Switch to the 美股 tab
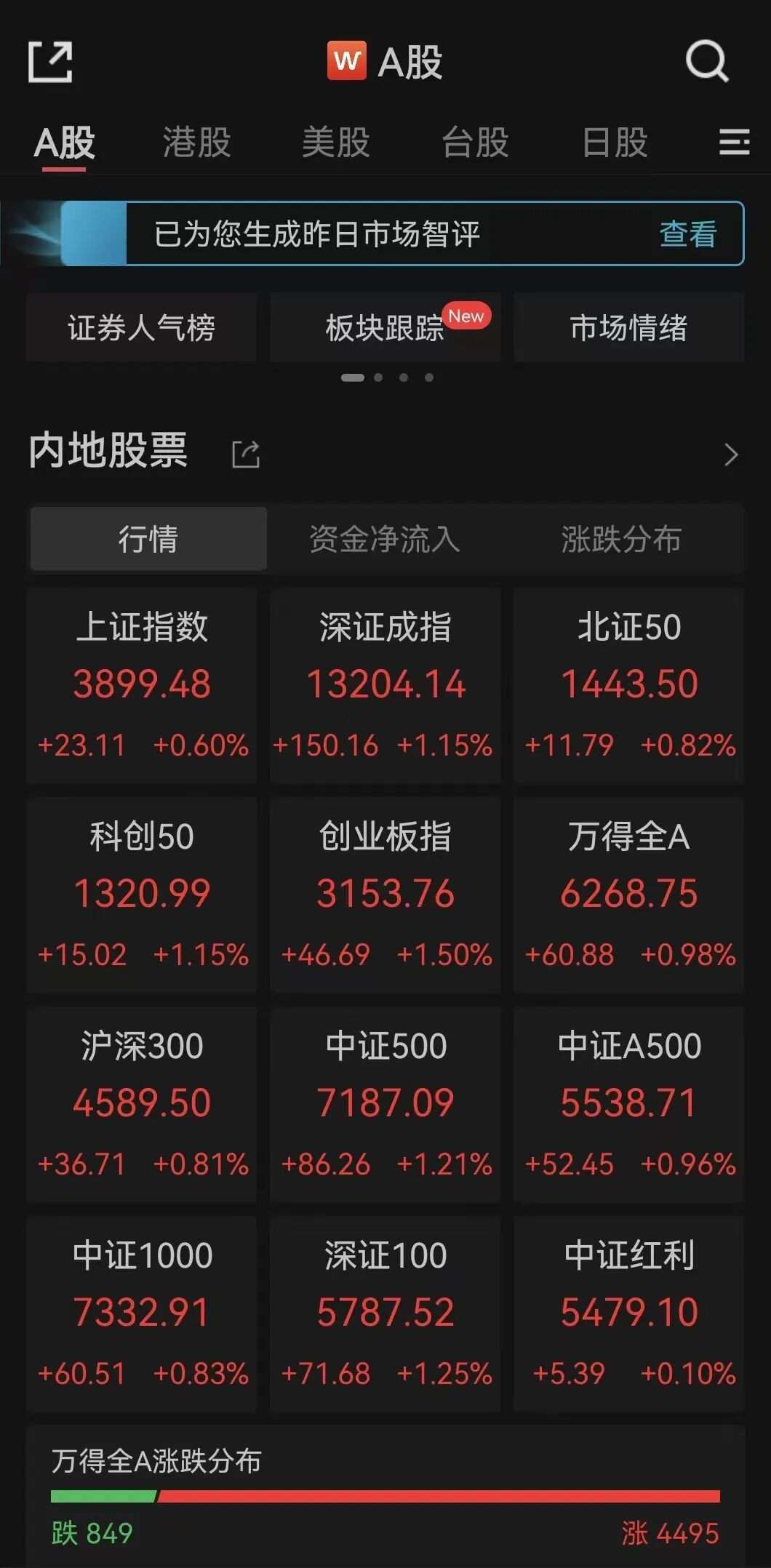Image resolution: width=771 pixels, height=1568 pixels. coord(336,143)
